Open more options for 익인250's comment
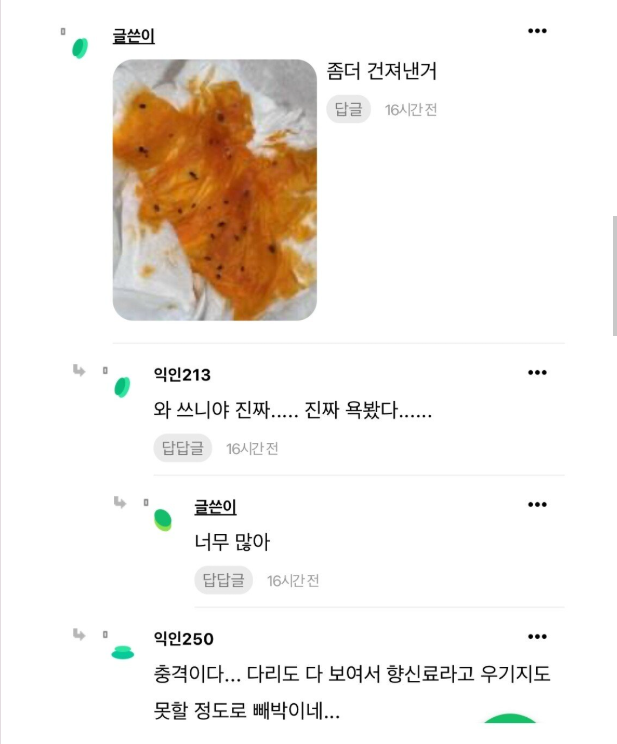617x744 pixels. click(x=537, y=637)
